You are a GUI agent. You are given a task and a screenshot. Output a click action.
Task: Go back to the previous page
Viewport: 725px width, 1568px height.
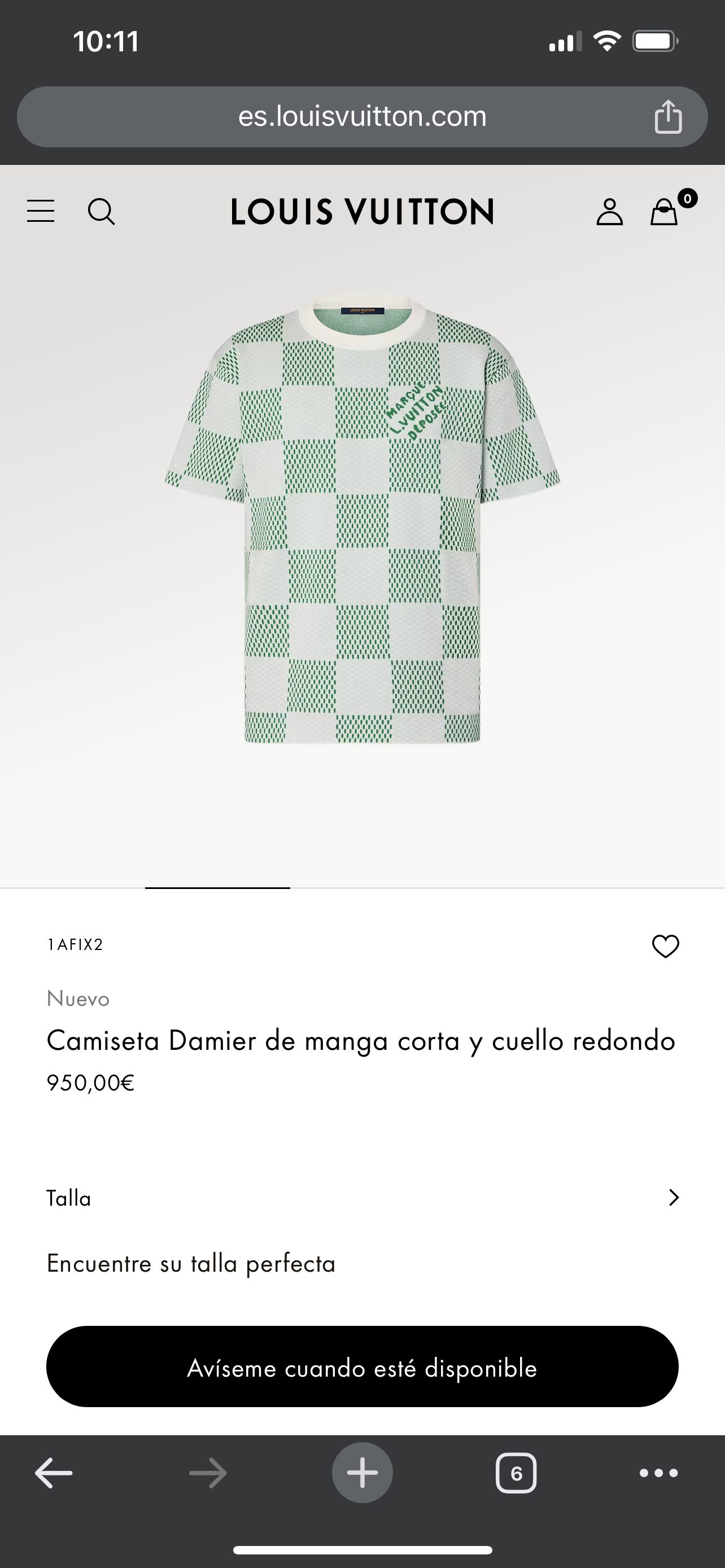point(54,1473)
